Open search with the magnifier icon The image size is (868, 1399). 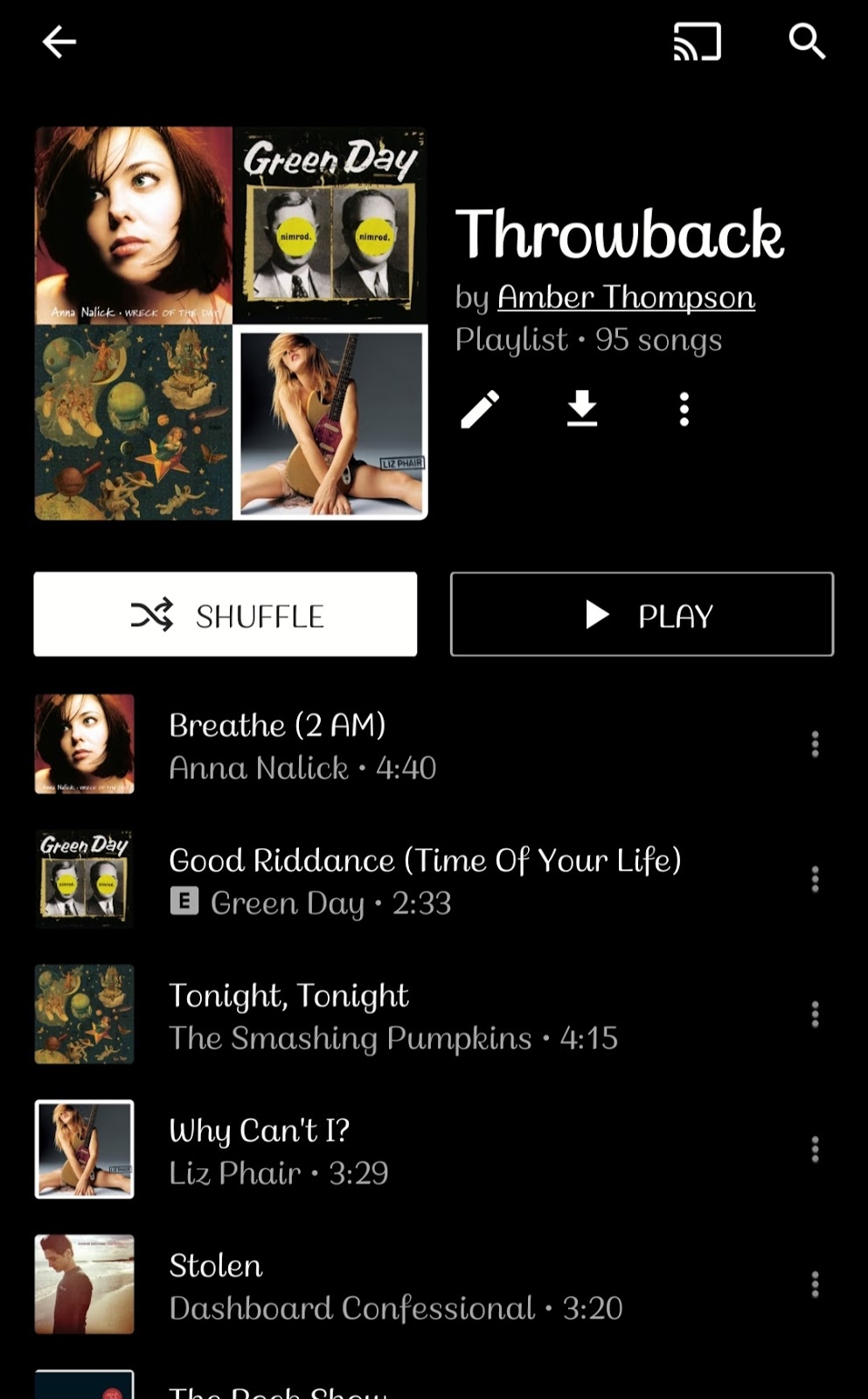[x=806, y=41]
